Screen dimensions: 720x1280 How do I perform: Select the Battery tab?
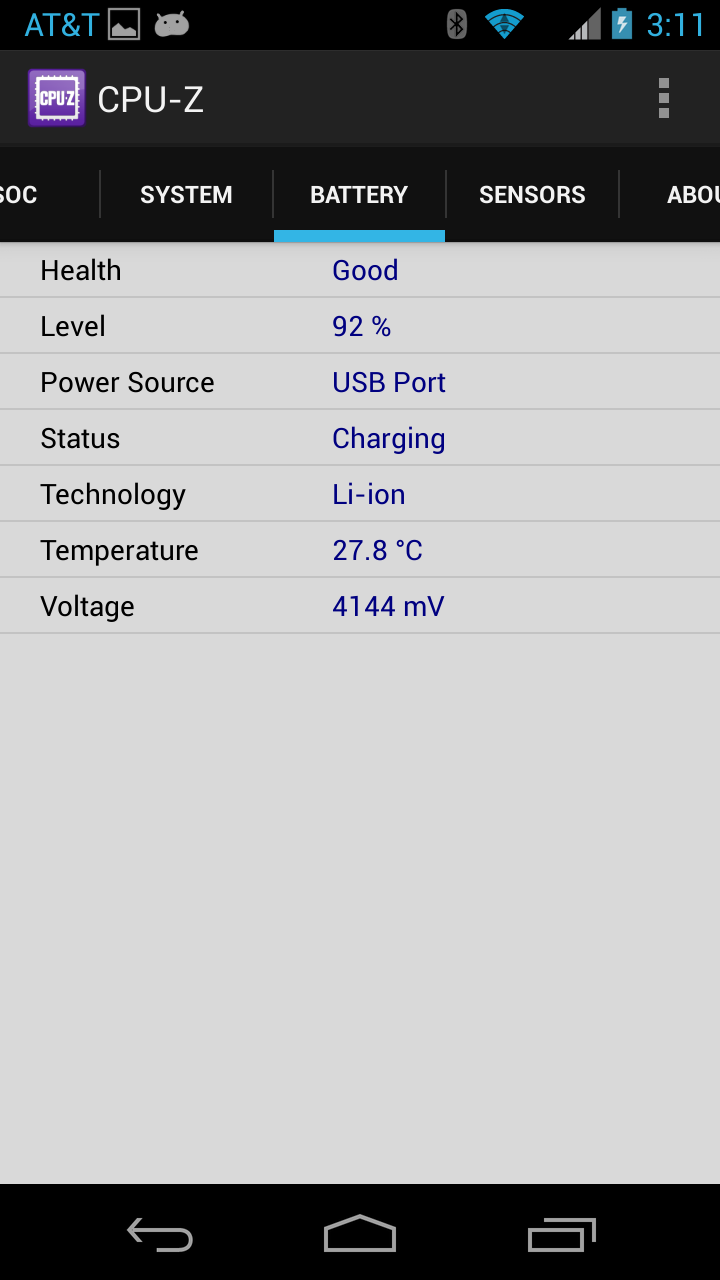pyautogui.click(x=359, y=195)
